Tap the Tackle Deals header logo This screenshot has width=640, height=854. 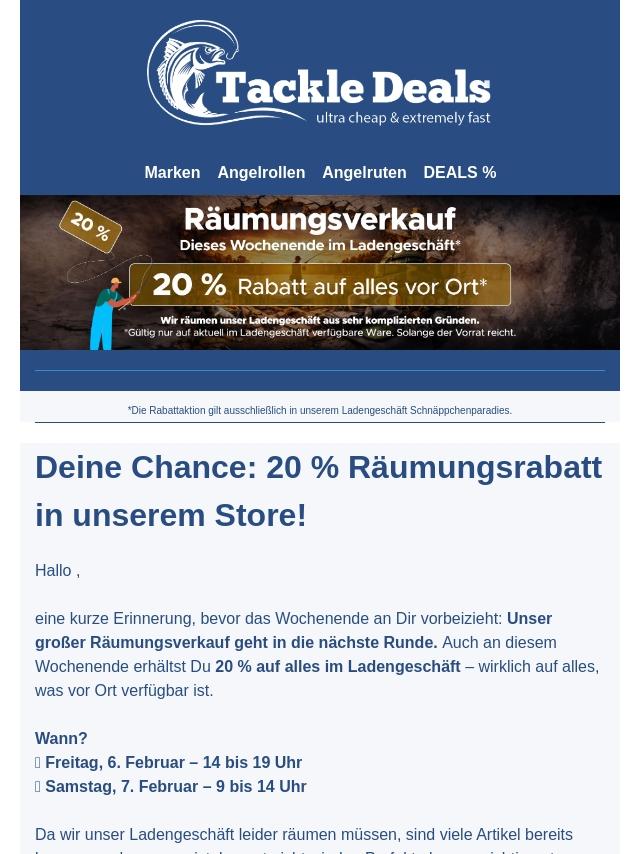pyautogui.click(x=320, y=73)
